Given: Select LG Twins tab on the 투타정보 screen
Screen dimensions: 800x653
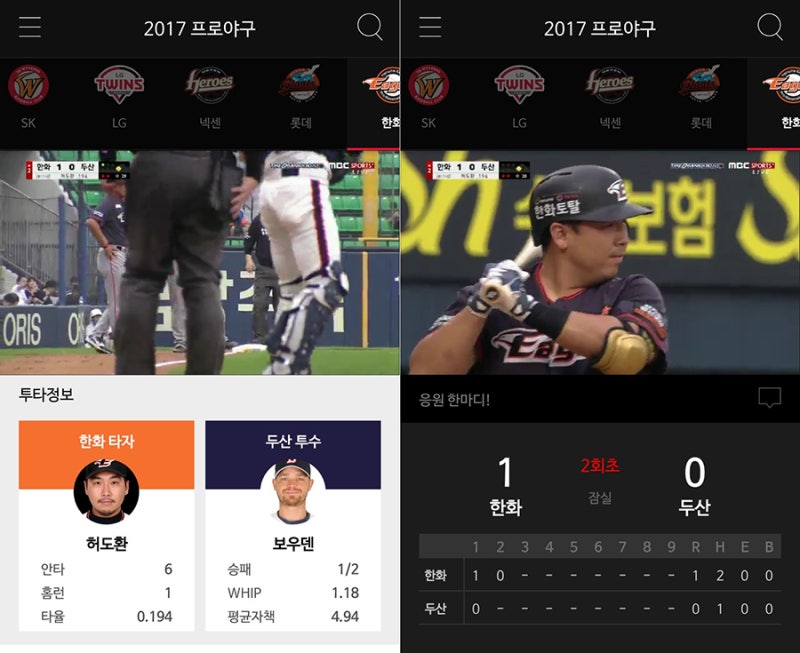Looking at the screenshot, I should (119, 97).
